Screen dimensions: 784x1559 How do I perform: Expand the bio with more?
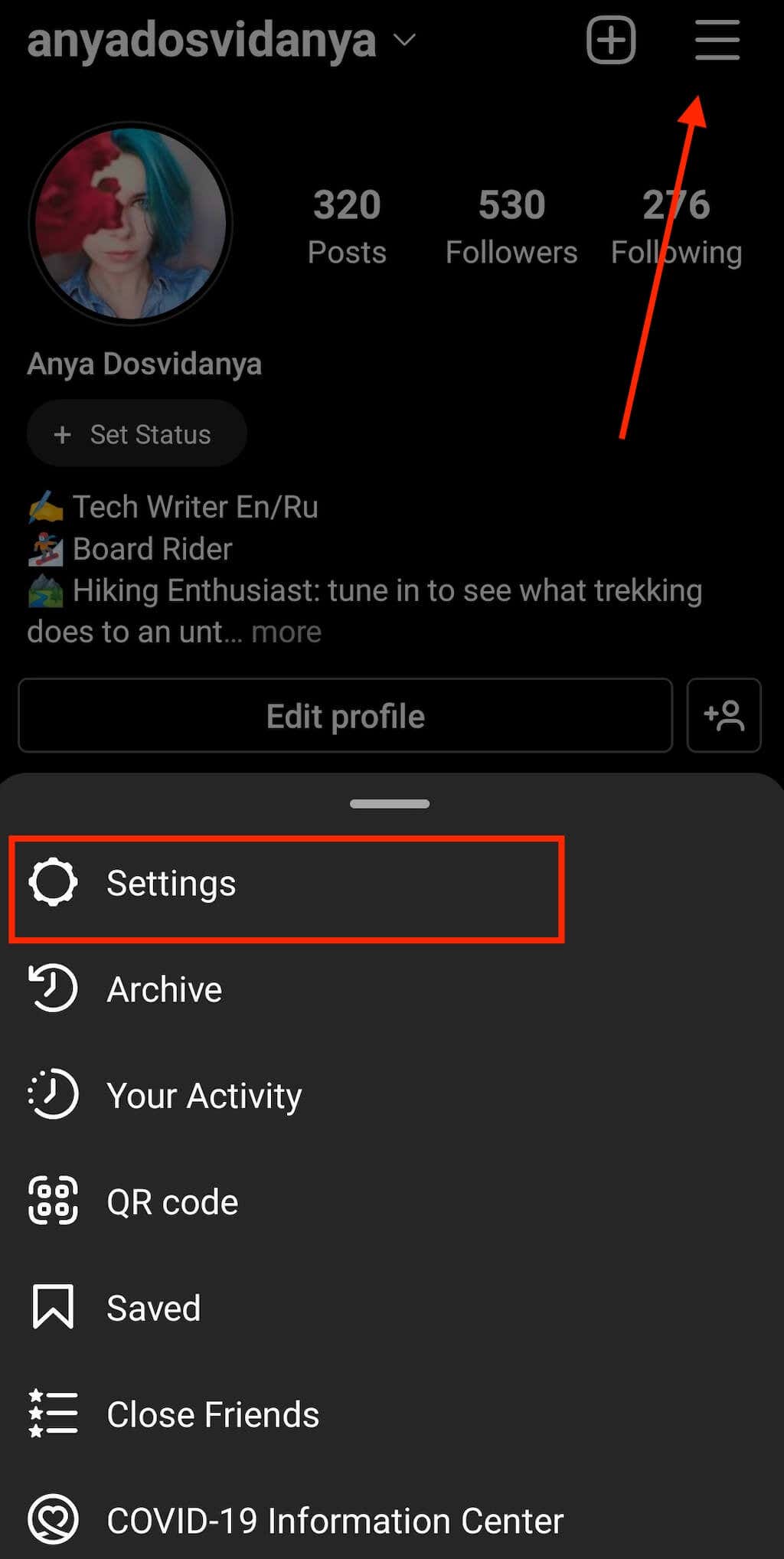(286, 632)
